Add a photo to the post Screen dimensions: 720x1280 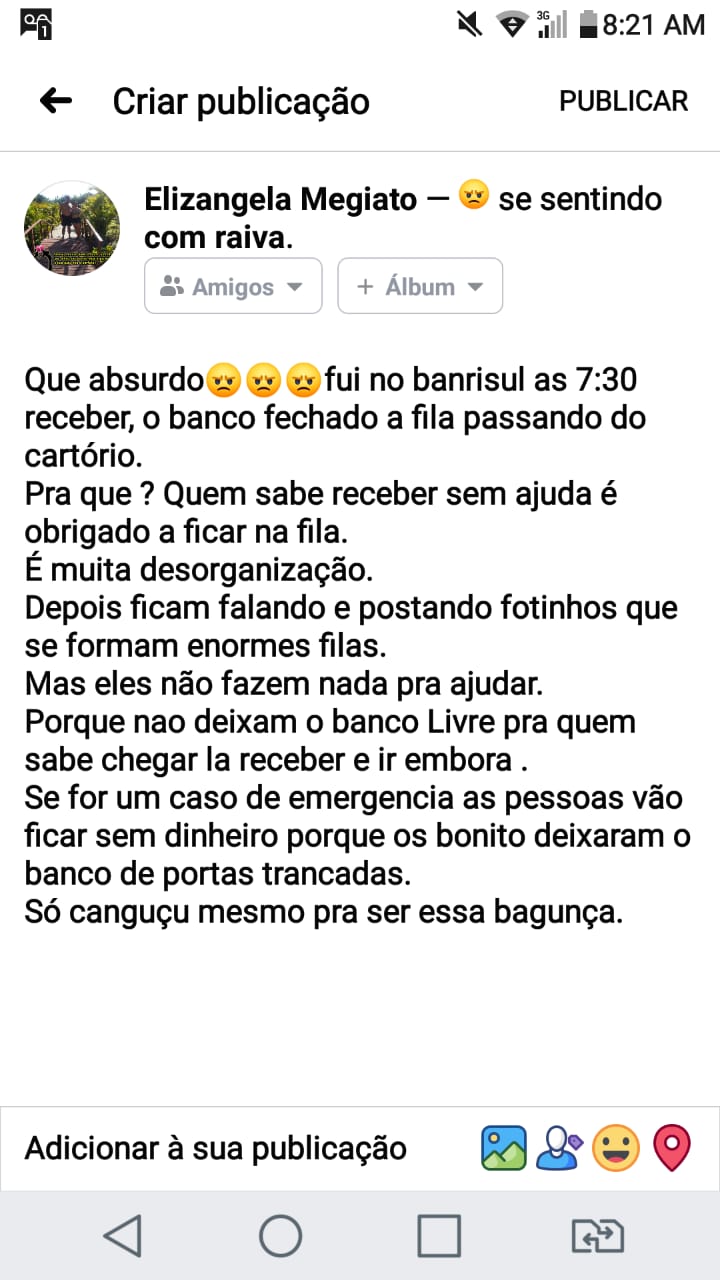click(503, 1148)
